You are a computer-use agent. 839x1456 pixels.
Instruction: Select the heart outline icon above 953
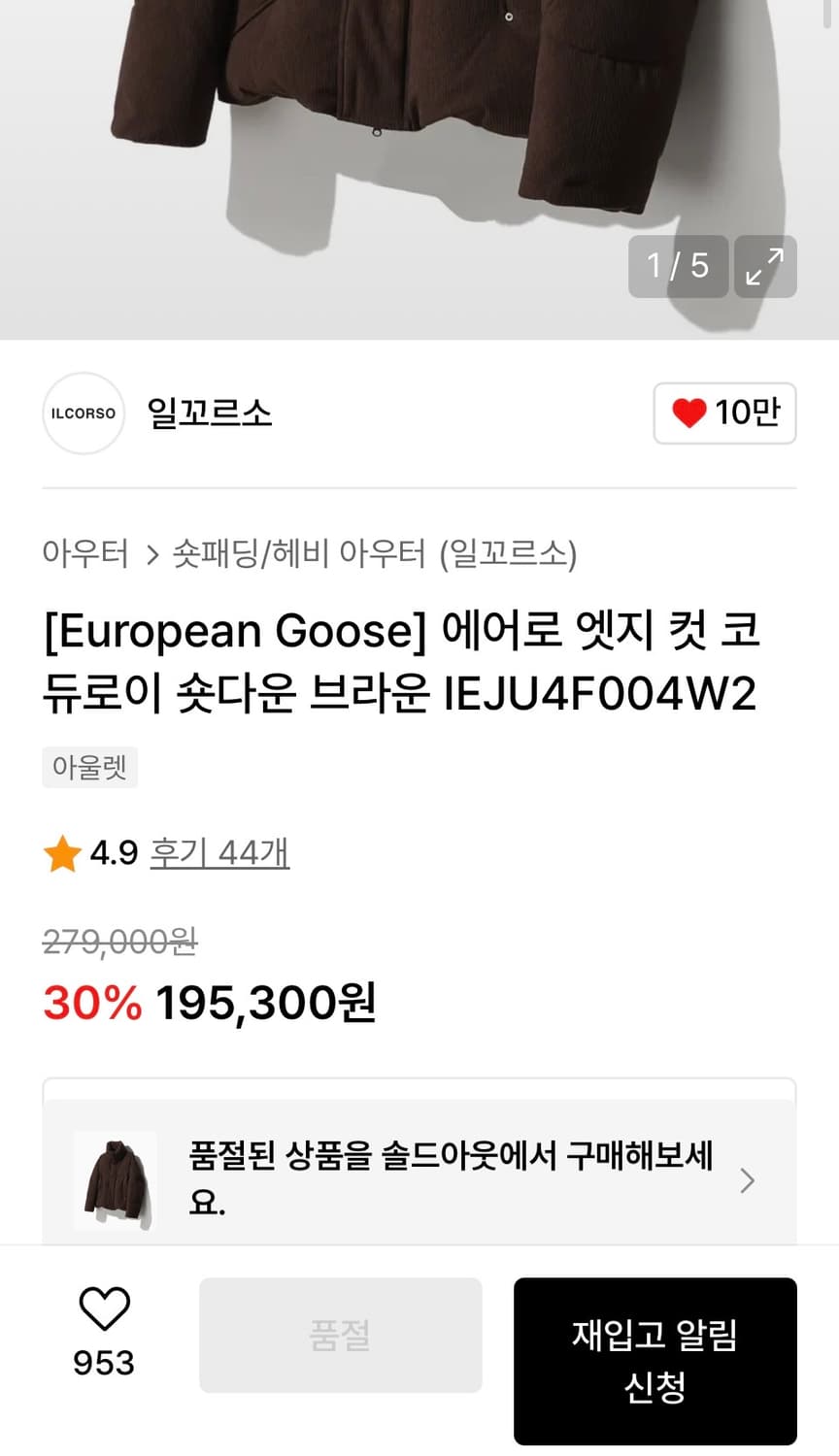pos(104,1308)
